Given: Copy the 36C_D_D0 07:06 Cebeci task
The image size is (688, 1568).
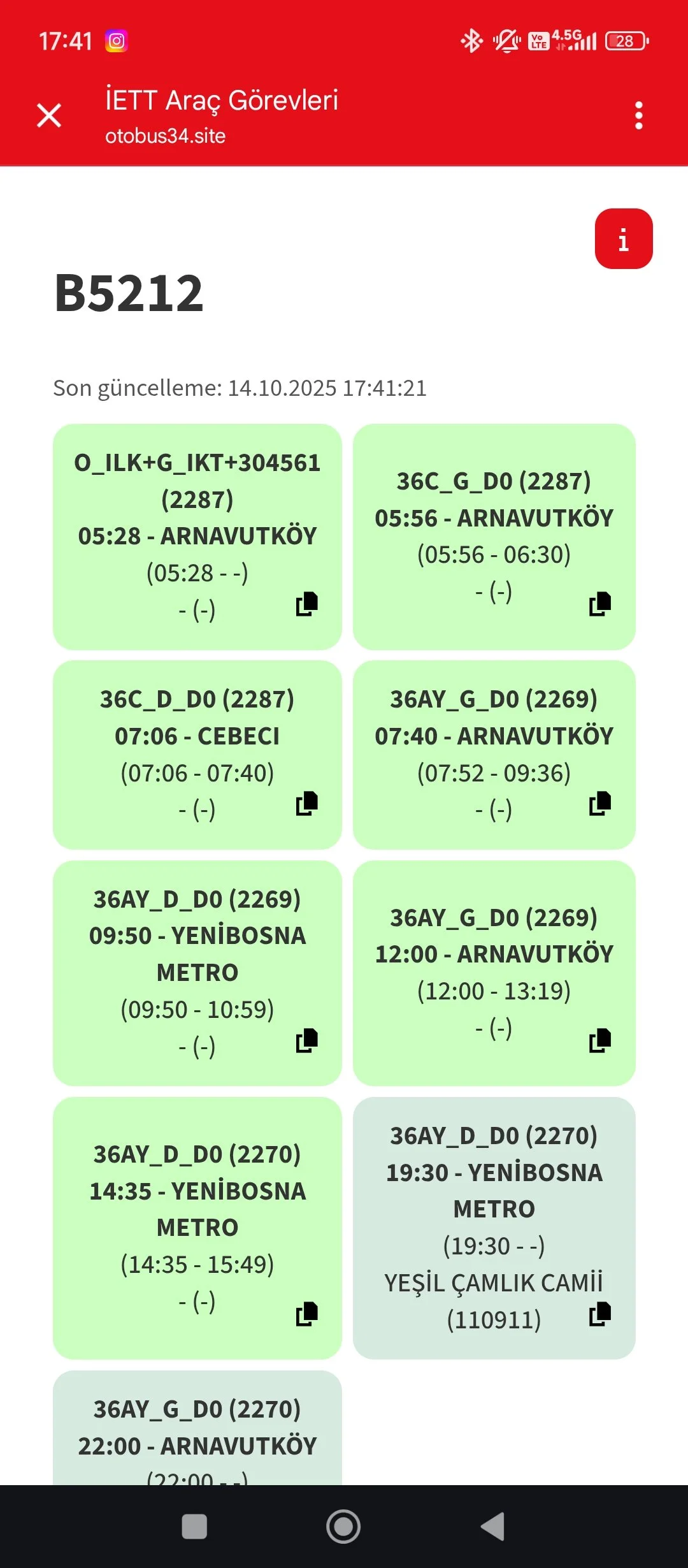Looking at the screenshot, I should [x=308, y=802].
